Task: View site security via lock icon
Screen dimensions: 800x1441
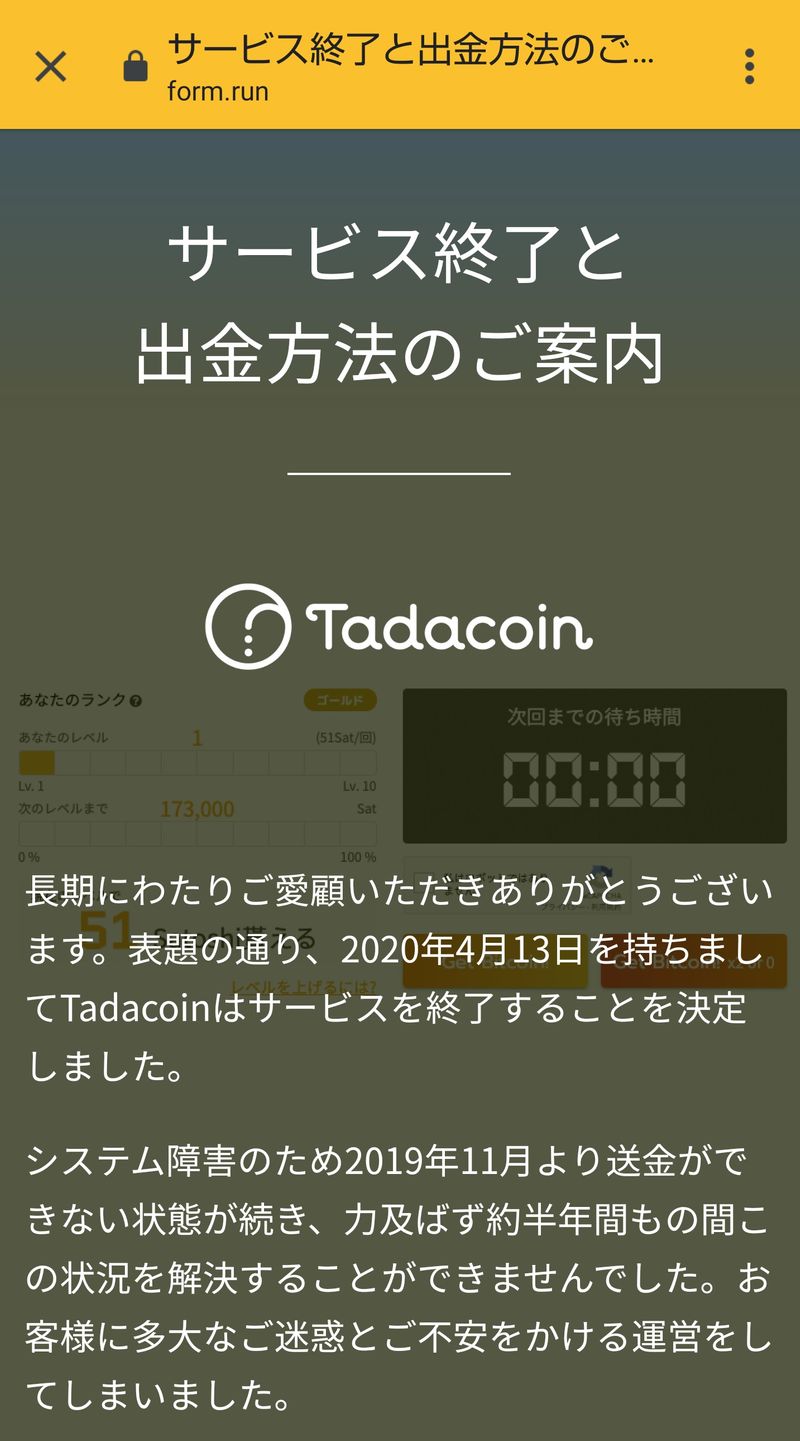Action: pos(135,67)
